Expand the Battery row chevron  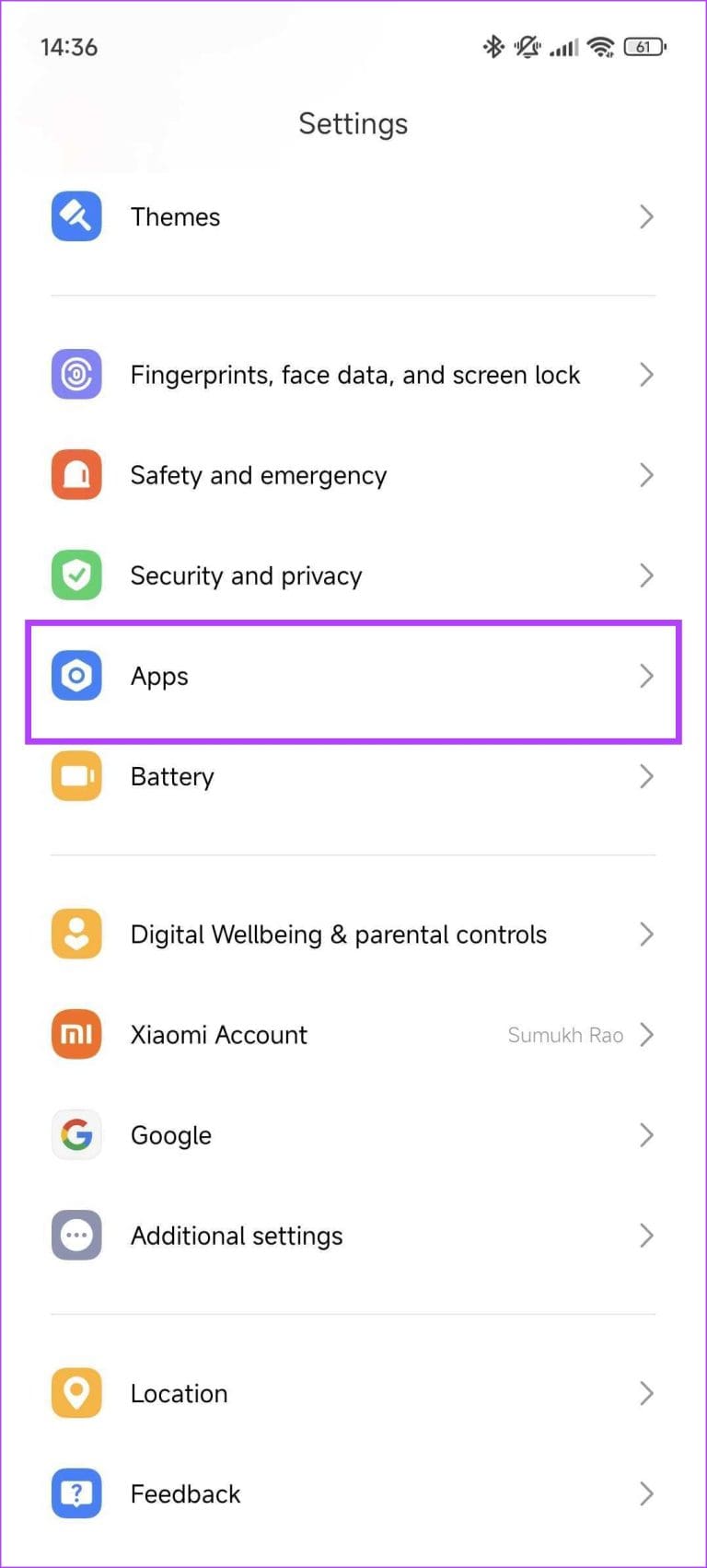click(x=646, y=776)
